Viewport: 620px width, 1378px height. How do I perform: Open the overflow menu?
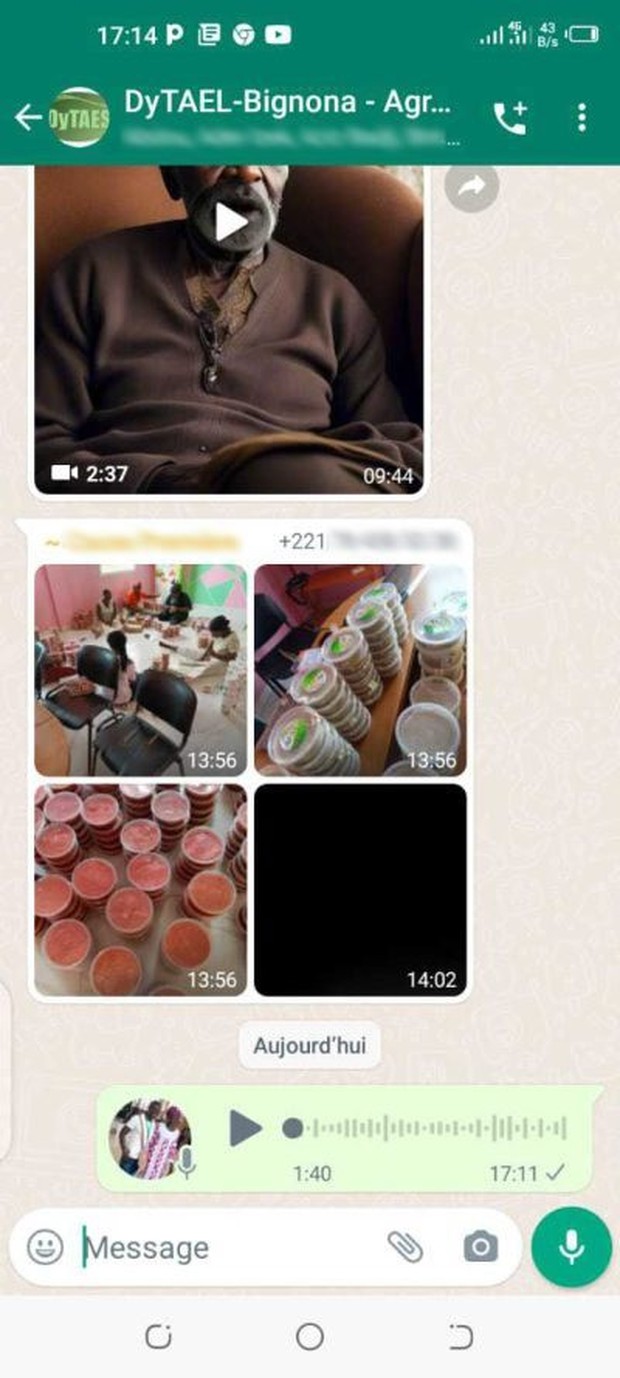(582, 118)
